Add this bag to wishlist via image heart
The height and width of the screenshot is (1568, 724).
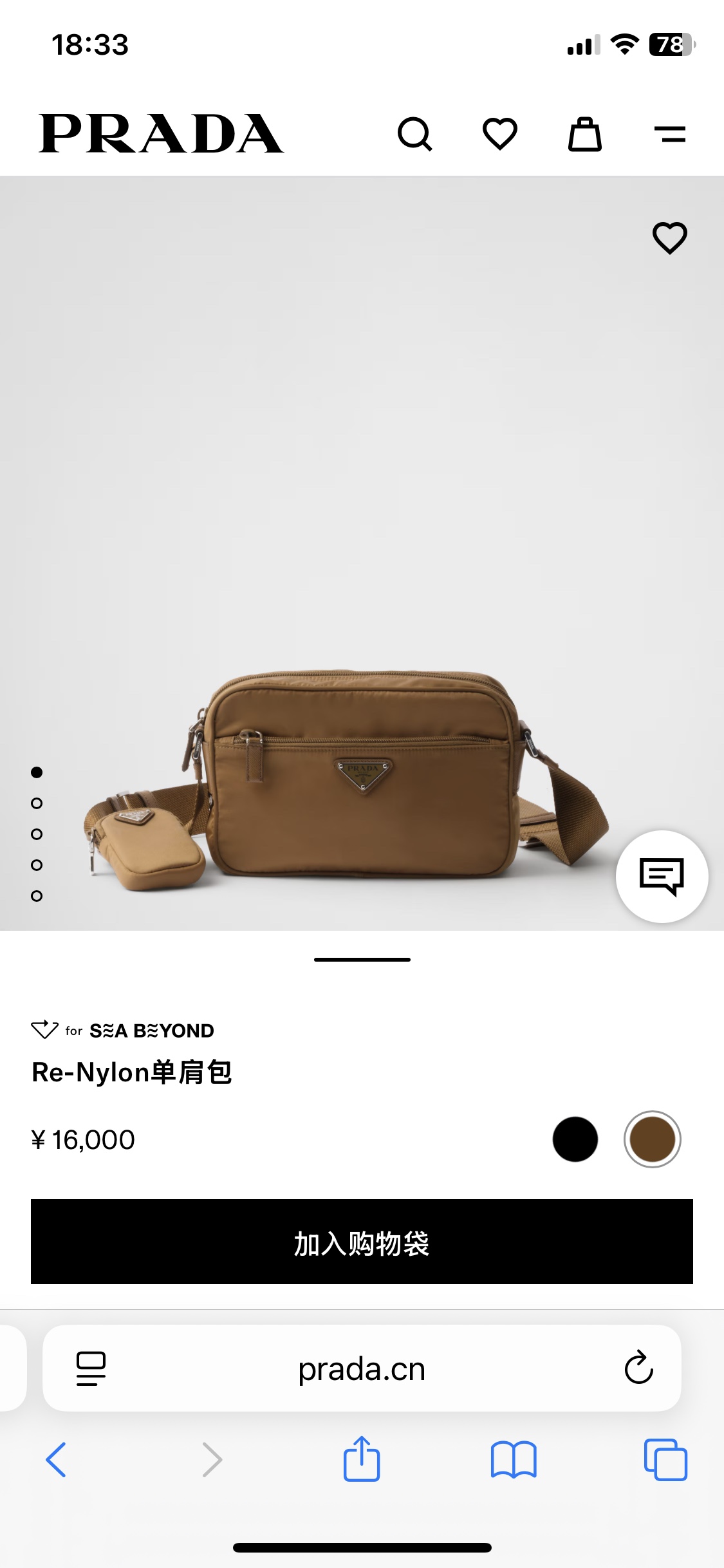[669, 238]
